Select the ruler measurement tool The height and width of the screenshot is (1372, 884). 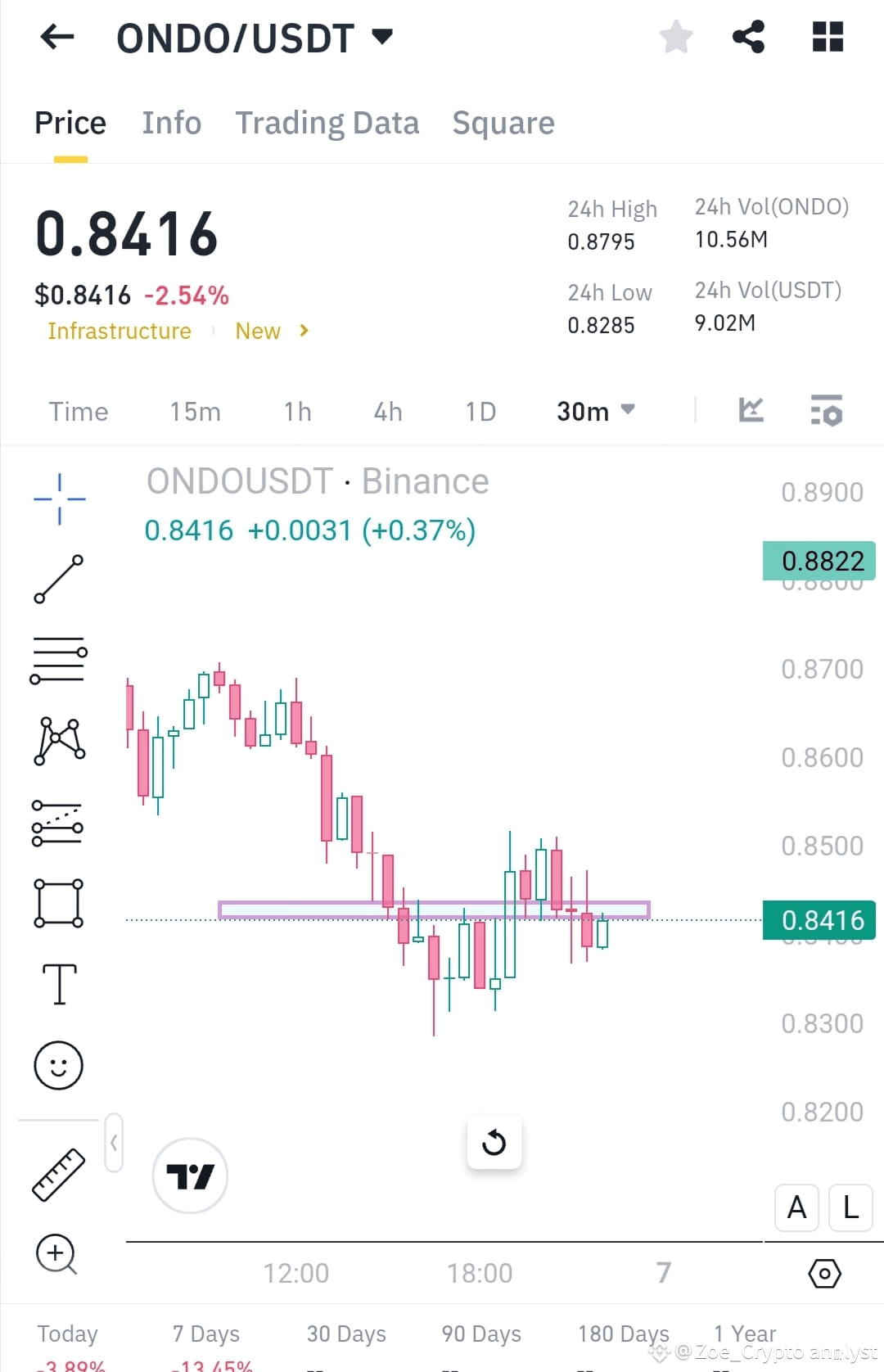pos(57,1175)
